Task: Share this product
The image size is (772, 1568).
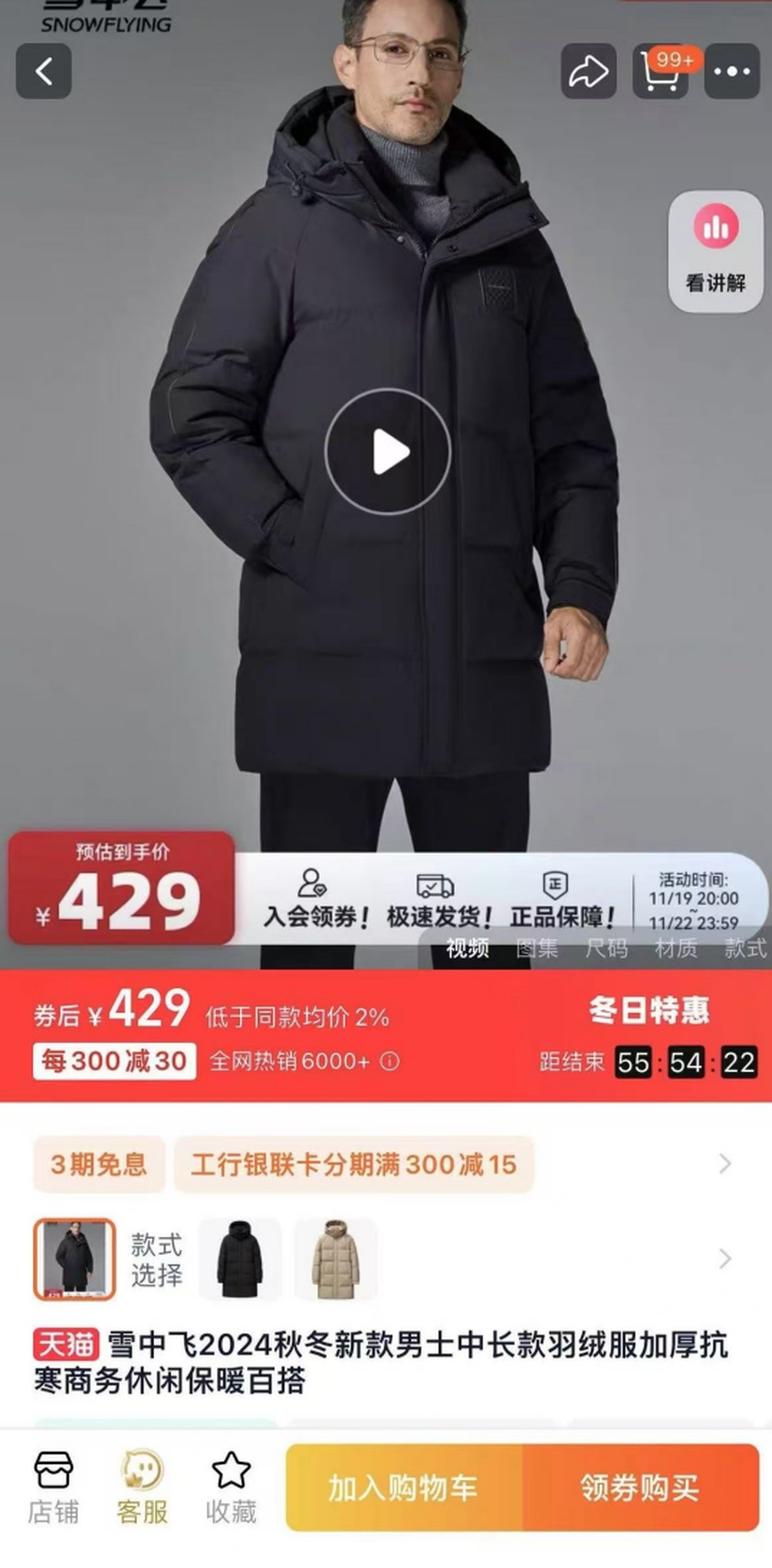Action: click(x=588, y=72)
